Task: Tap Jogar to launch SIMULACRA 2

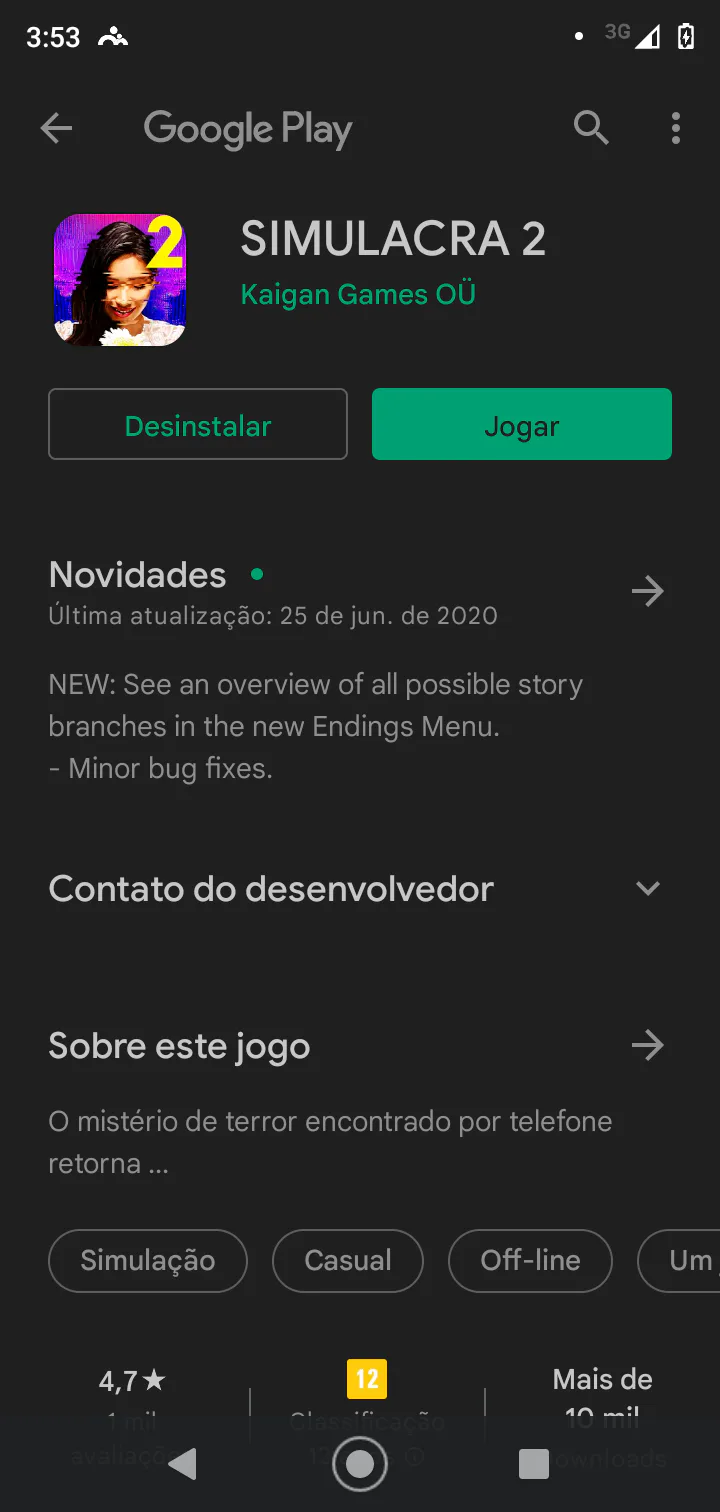Action: pyautogui.click(x=521, y=425)
